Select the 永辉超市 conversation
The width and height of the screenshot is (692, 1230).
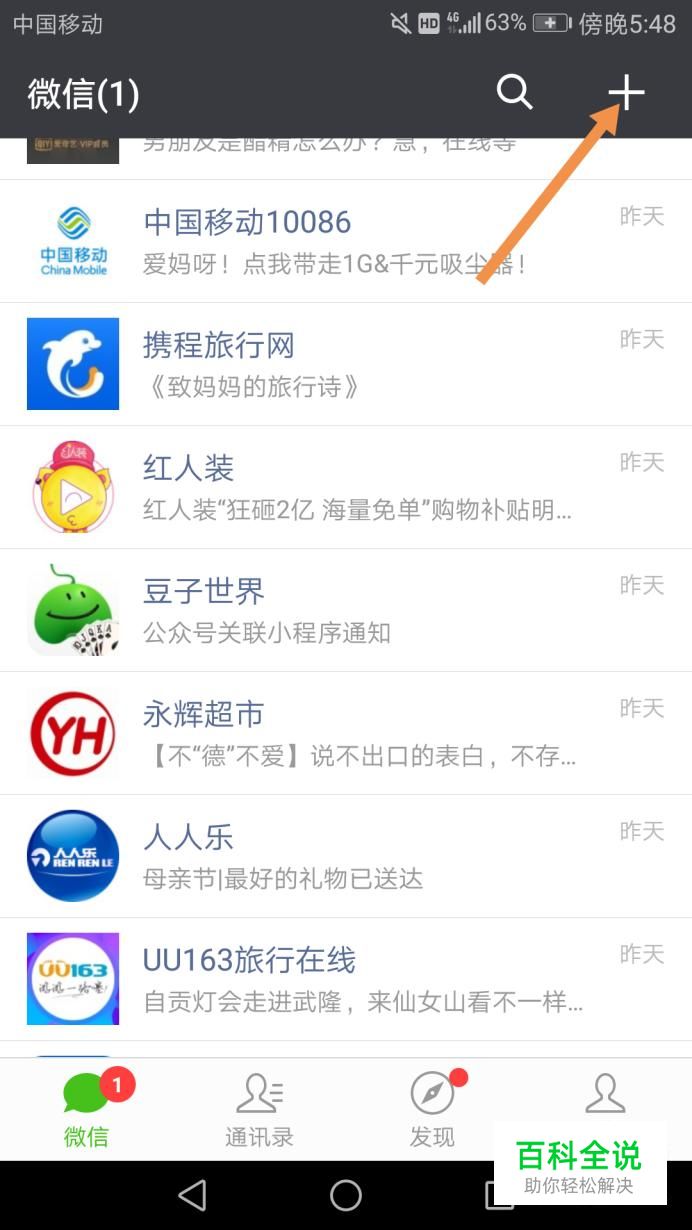[x=346, y=733]
